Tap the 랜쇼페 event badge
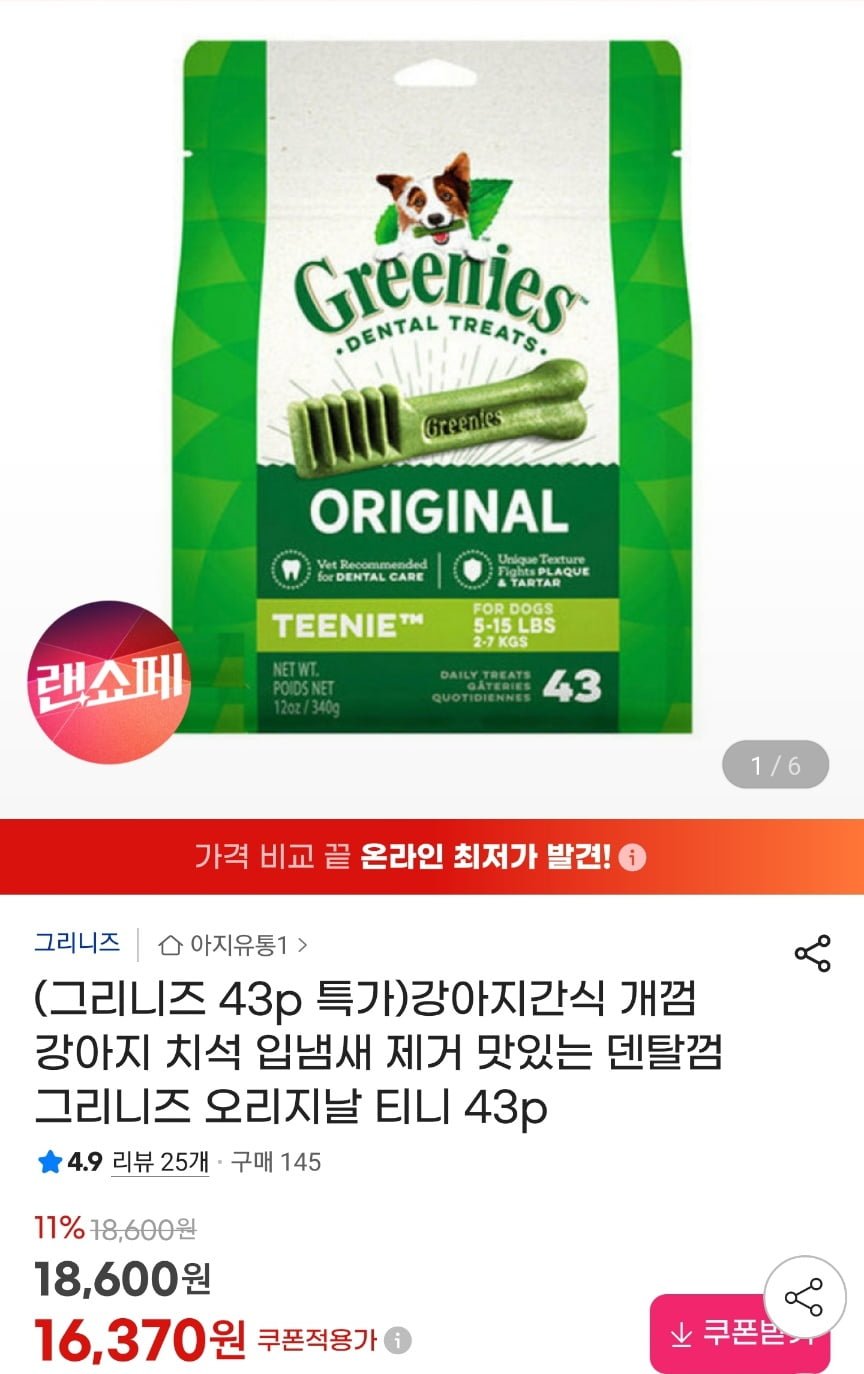 pos(109,682)
